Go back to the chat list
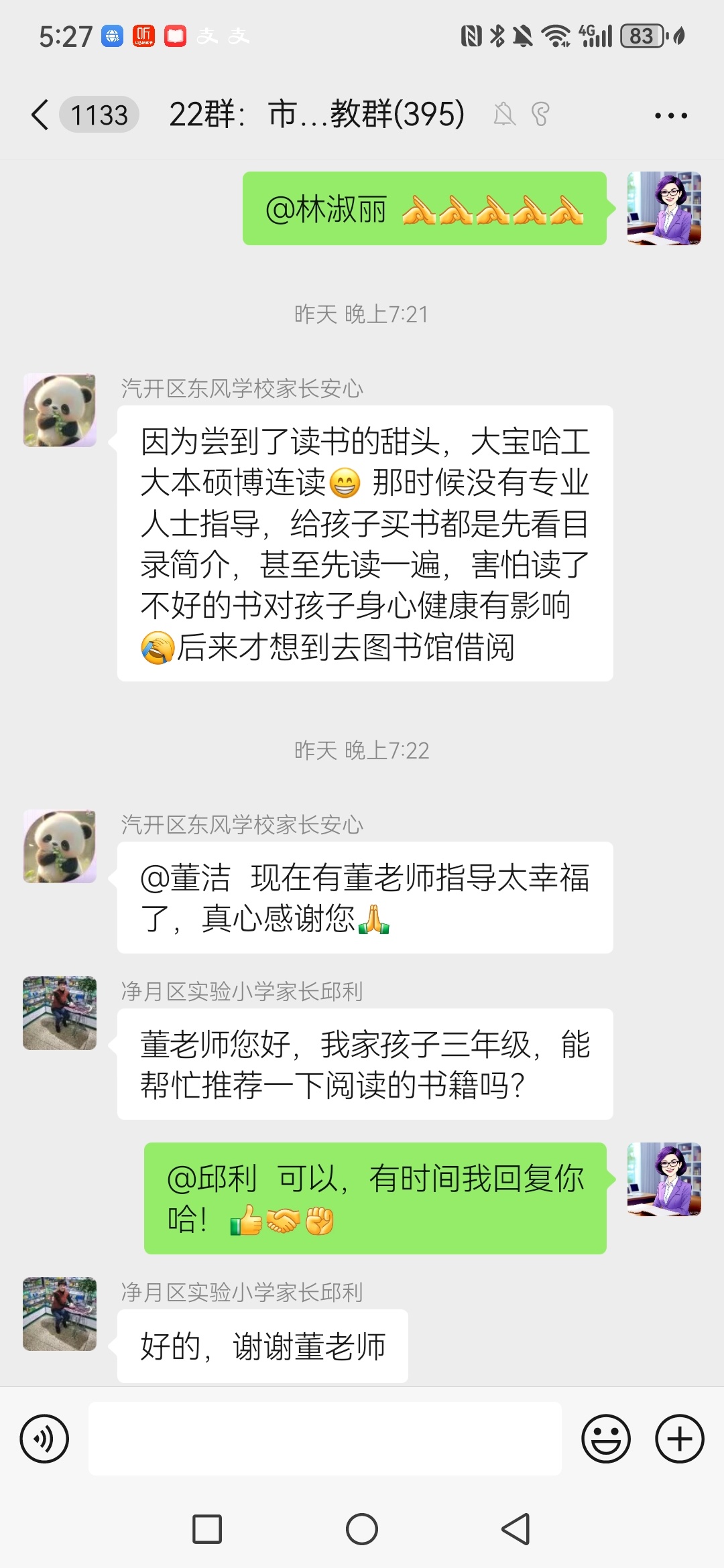Screen dimensions: 724x1568 [40, 115]
